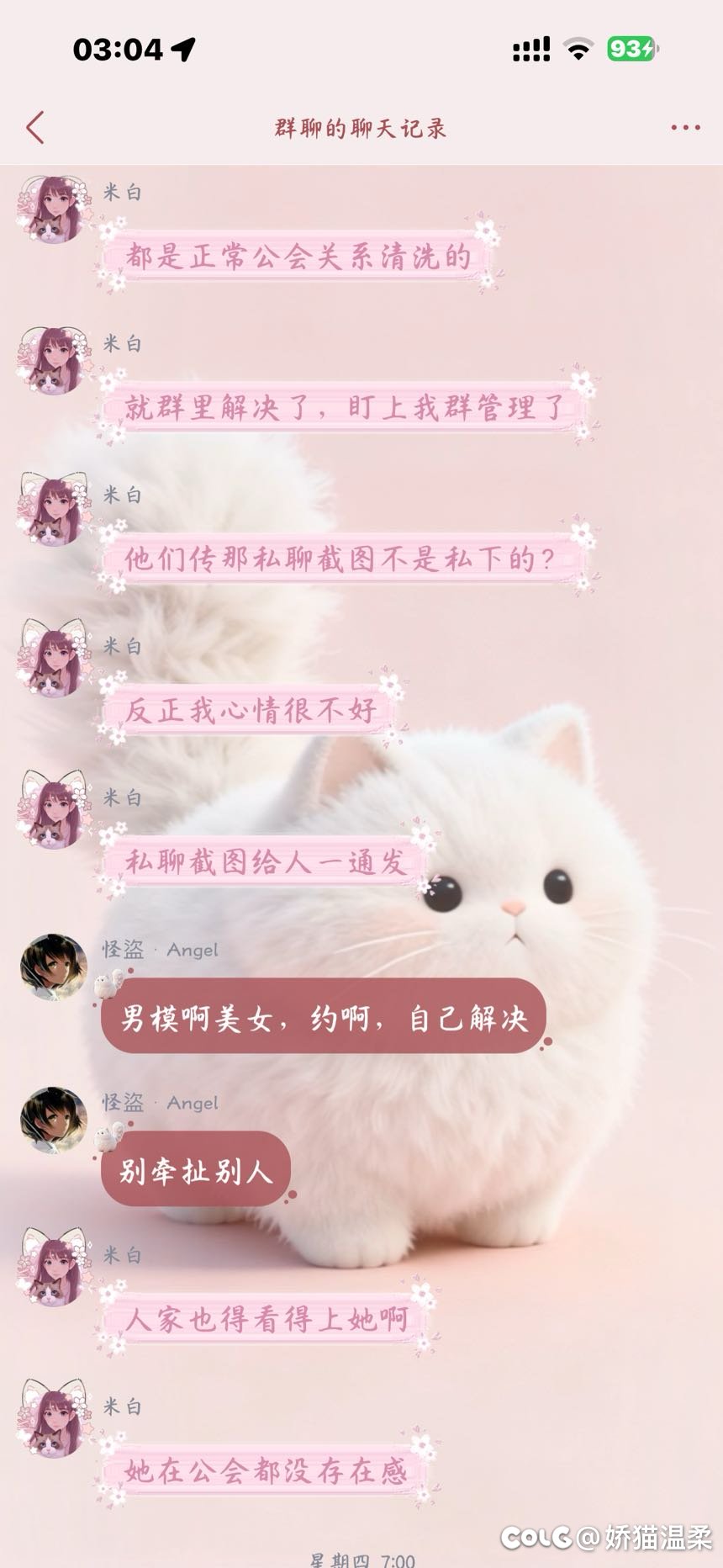The image size is (723, 1568).
Task: Tap the message bubble 男模啊美女，约啊，自己解决
Action: [x=324, y=1018]
